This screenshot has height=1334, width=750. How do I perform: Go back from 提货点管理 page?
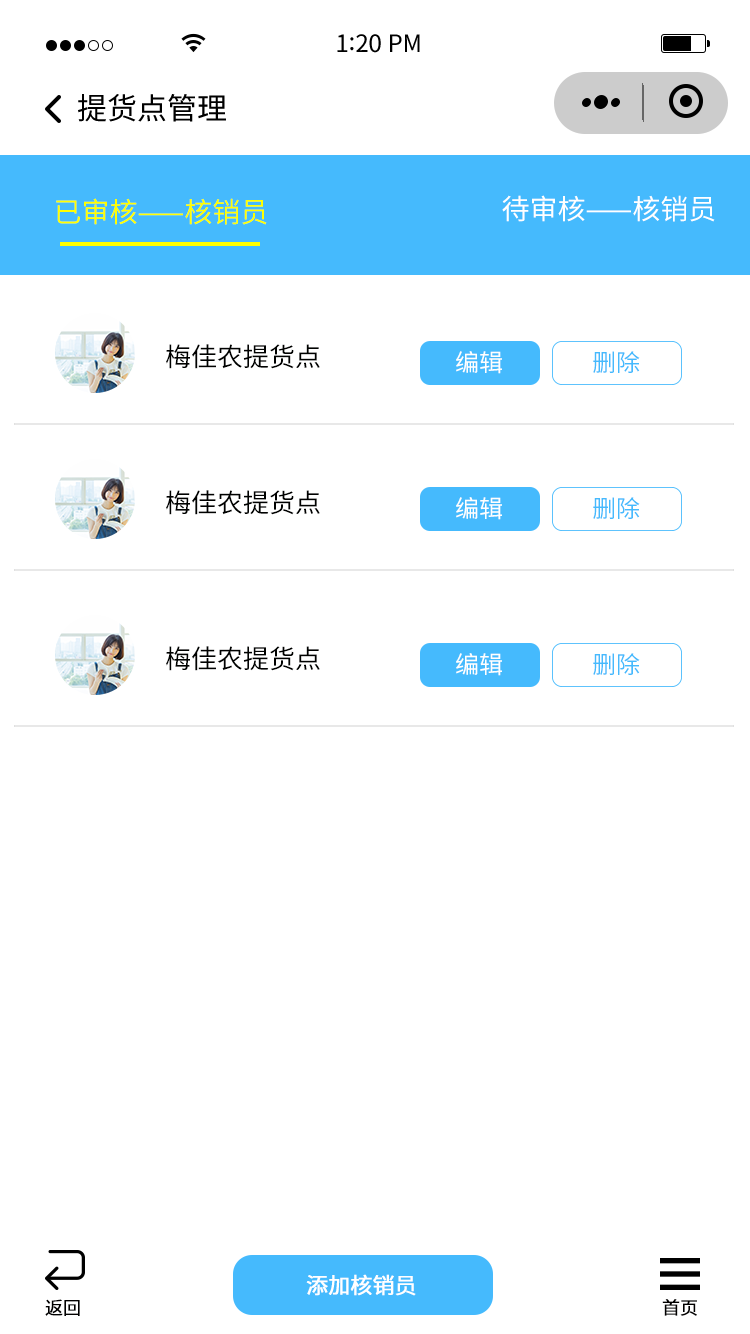[54, 109]
